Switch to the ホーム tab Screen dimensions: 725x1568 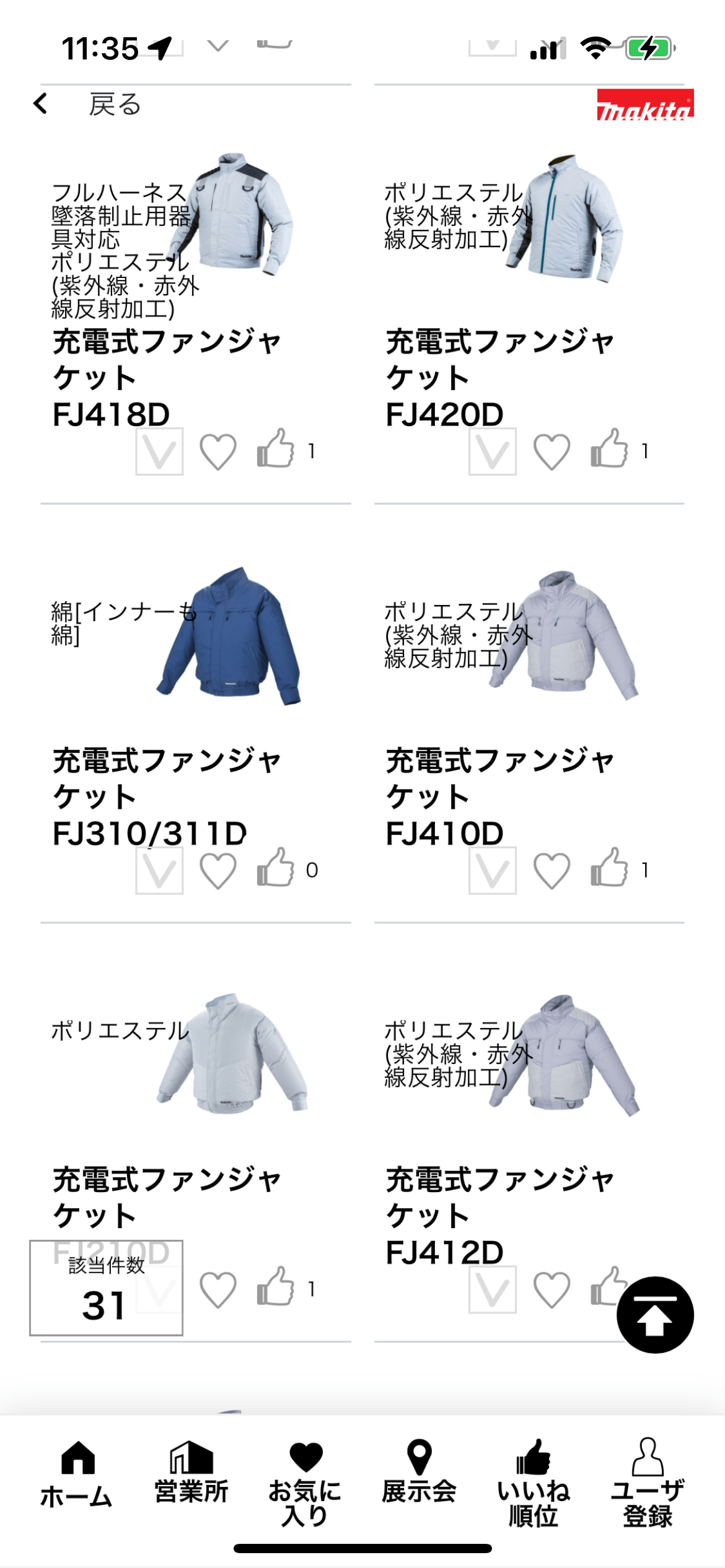click(77, 1474)
